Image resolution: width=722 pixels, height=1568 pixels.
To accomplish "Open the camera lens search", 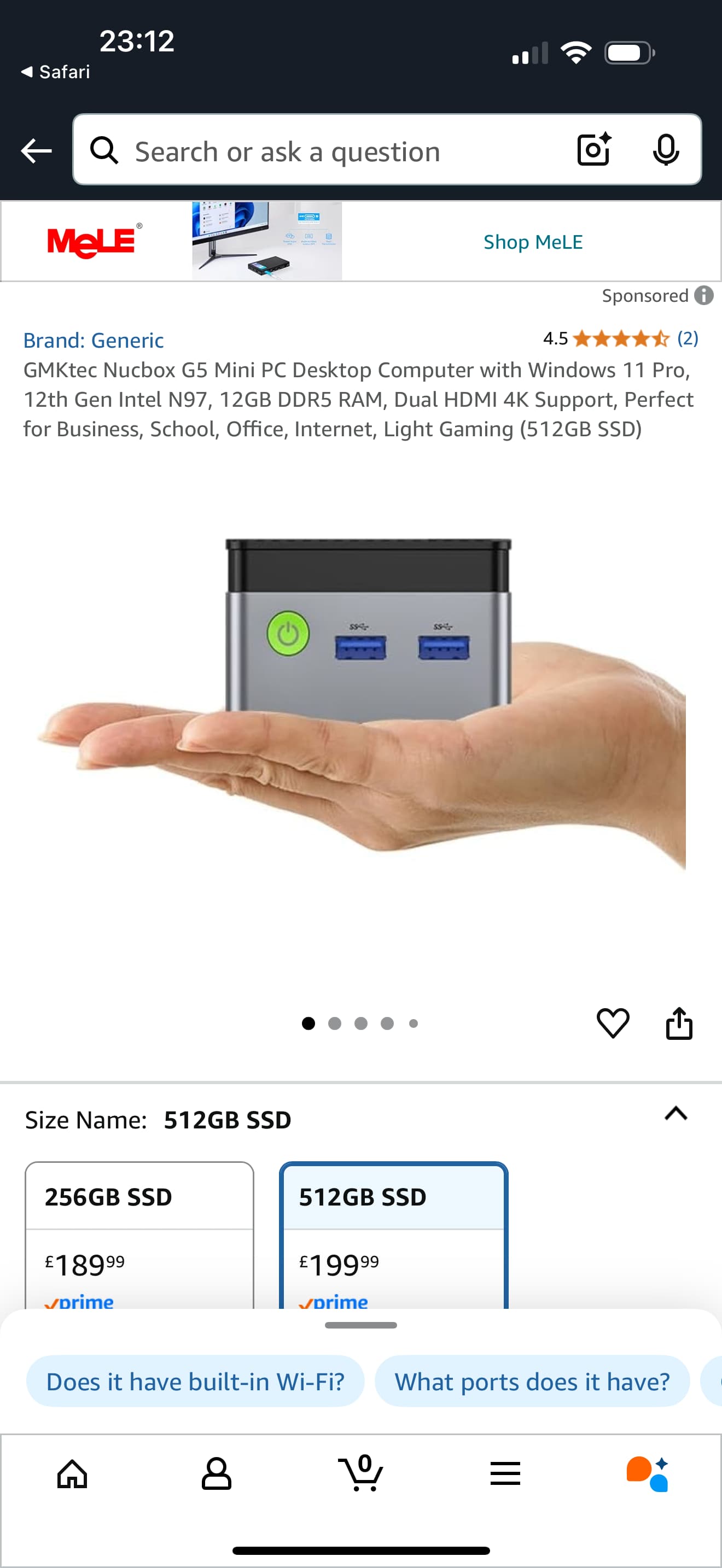I will 593,150.
